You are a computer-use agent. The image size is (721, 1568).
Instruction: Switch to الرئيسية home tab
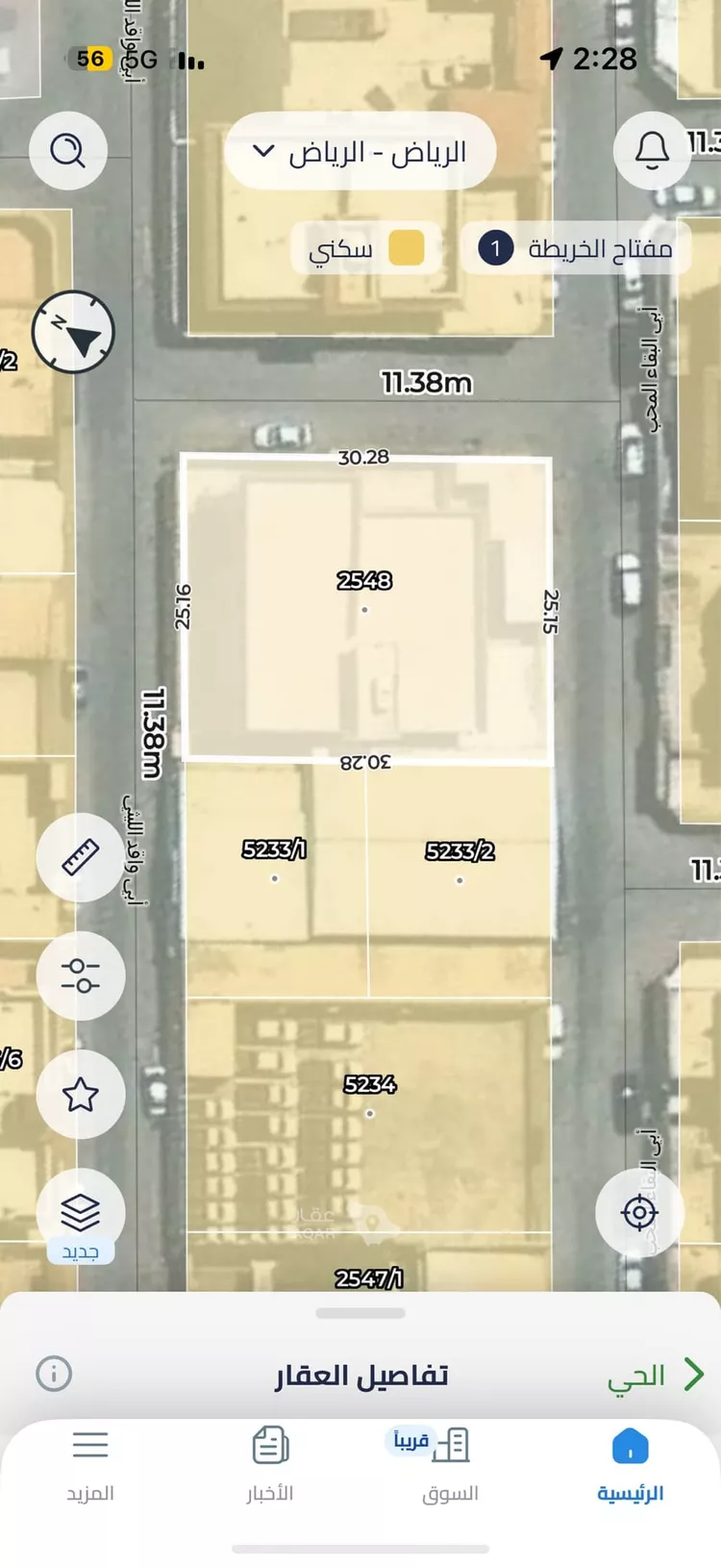[630, 1466]
